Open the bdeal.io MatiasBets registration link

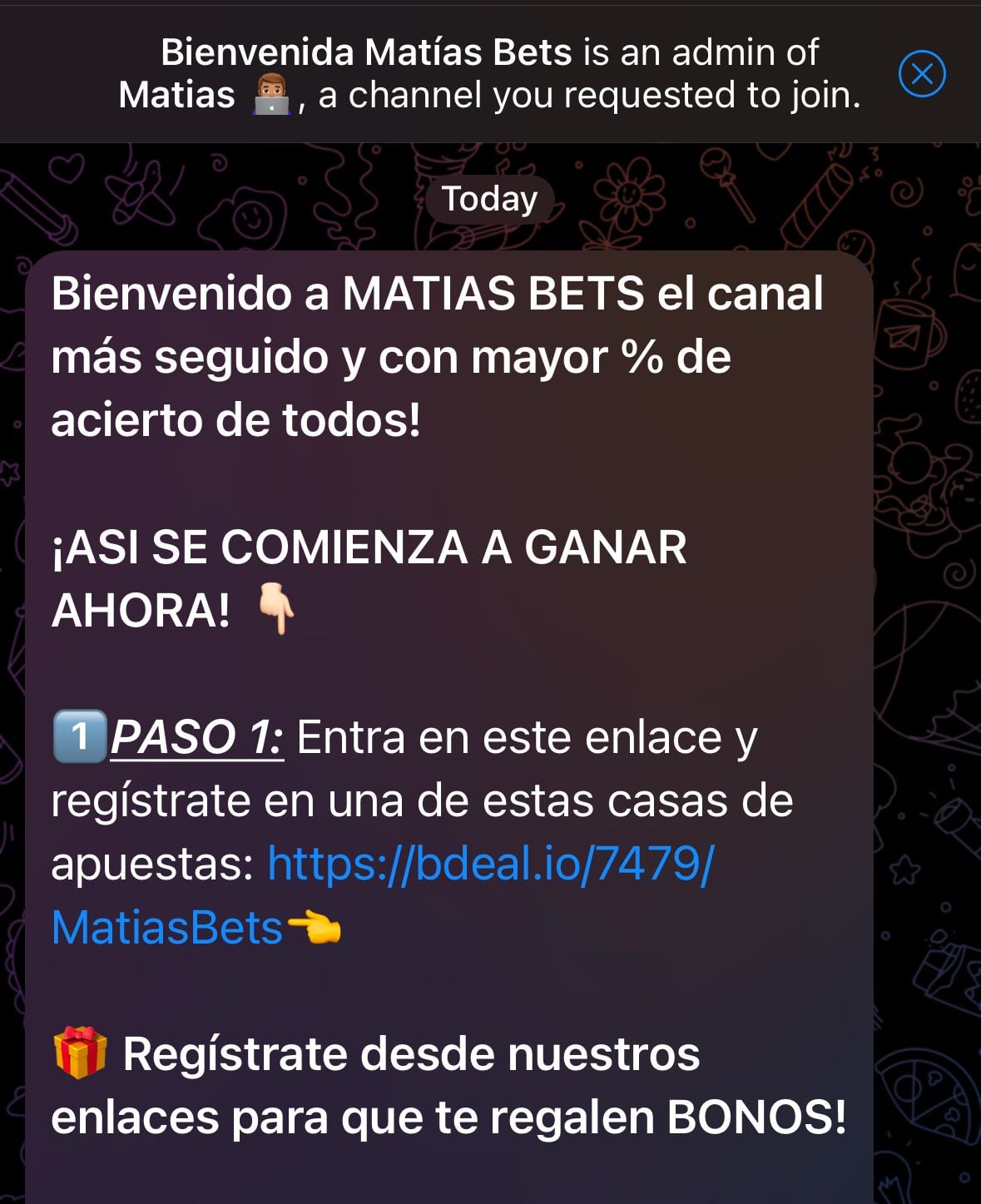click(490, 865)
